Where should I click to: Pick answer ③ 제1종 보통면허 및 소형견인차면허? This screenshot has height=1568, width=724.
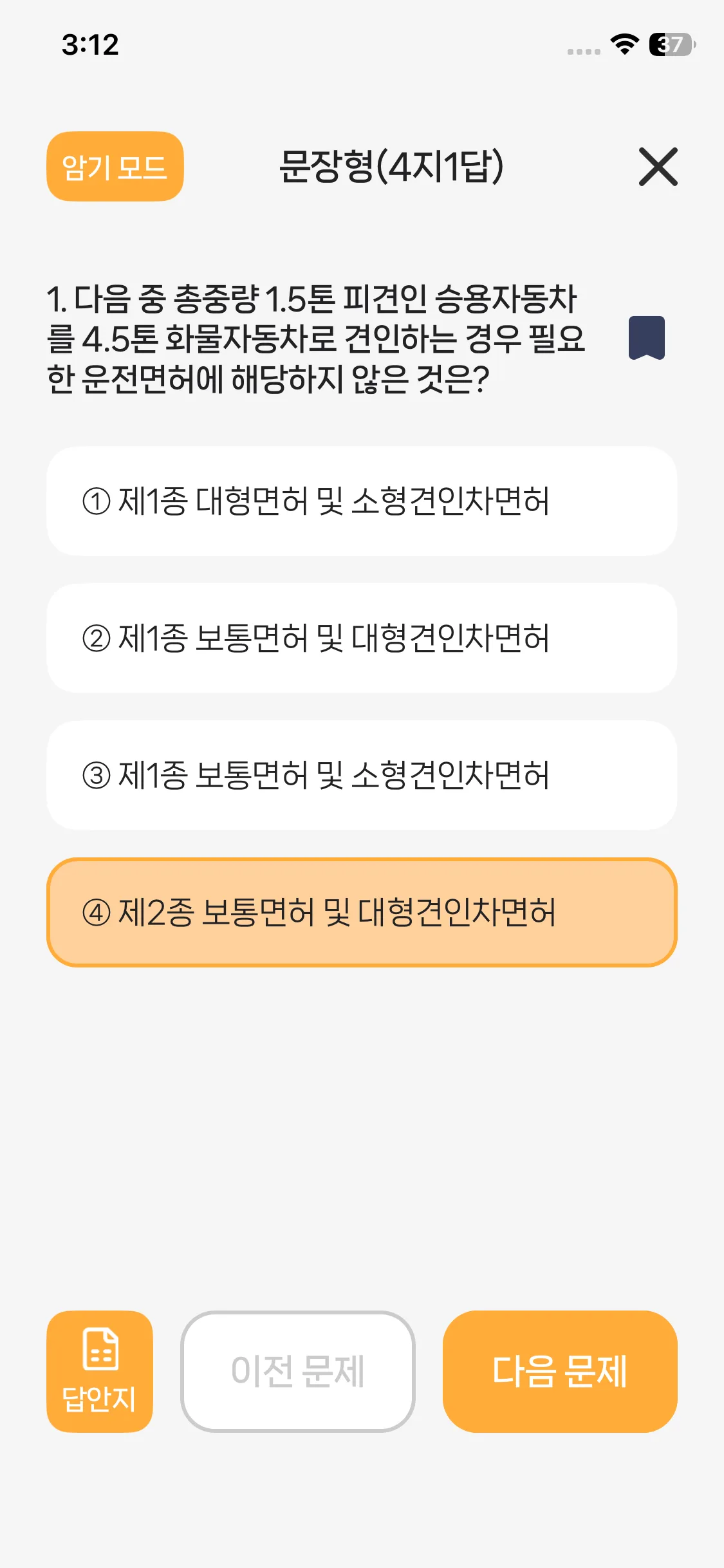pyautogui.click(x=362, y=776)
